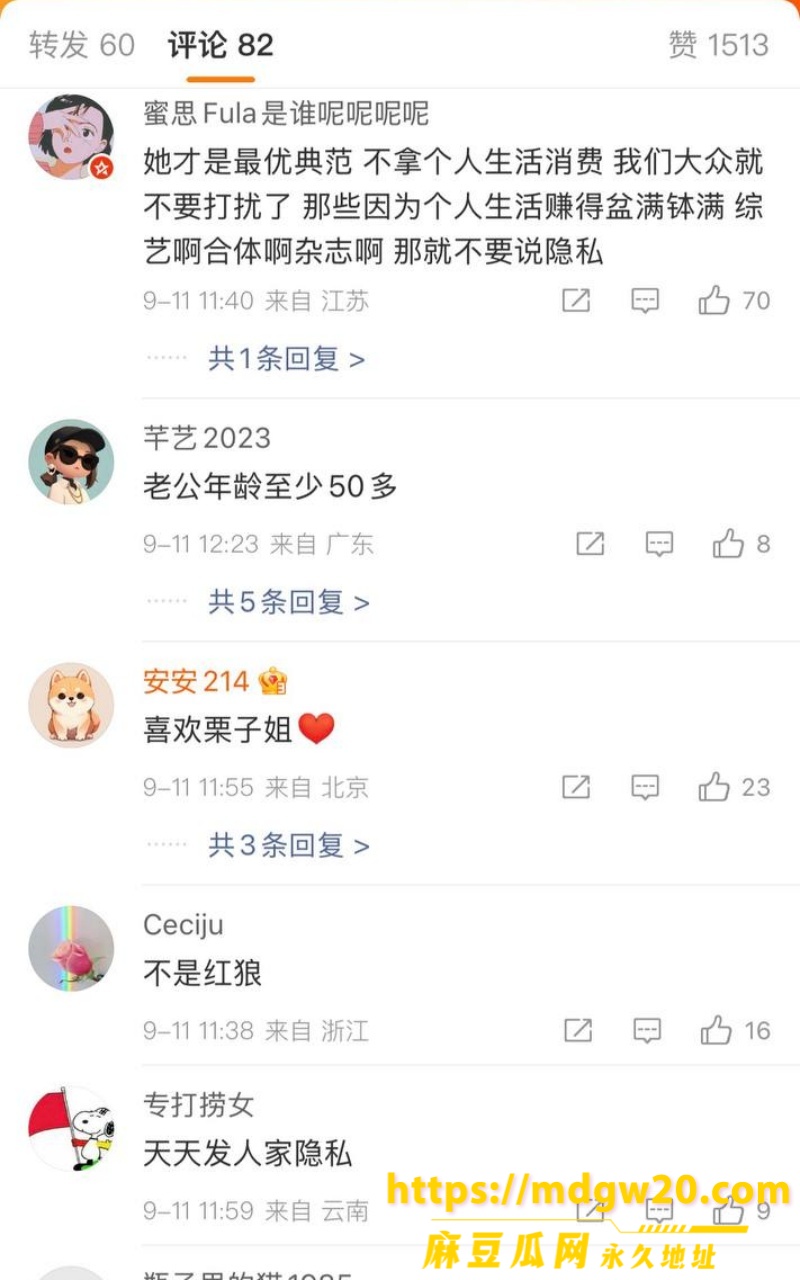Viewport: 800px width, 1280px height.
Task: Like 芊艺2023's comment
Action: click(741, 544)
